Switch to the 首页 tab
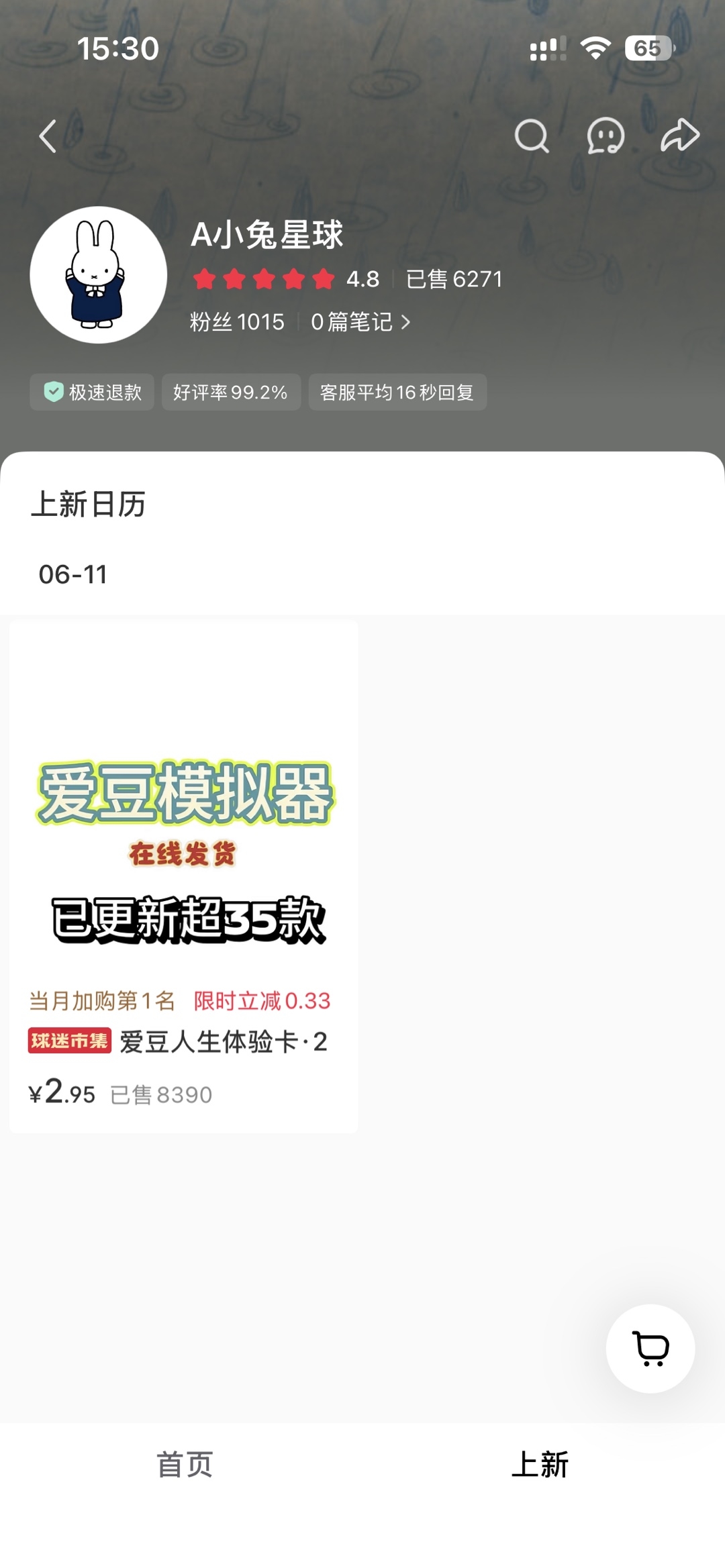The height and width of the screenshot is (1568, 725). 185,1464
